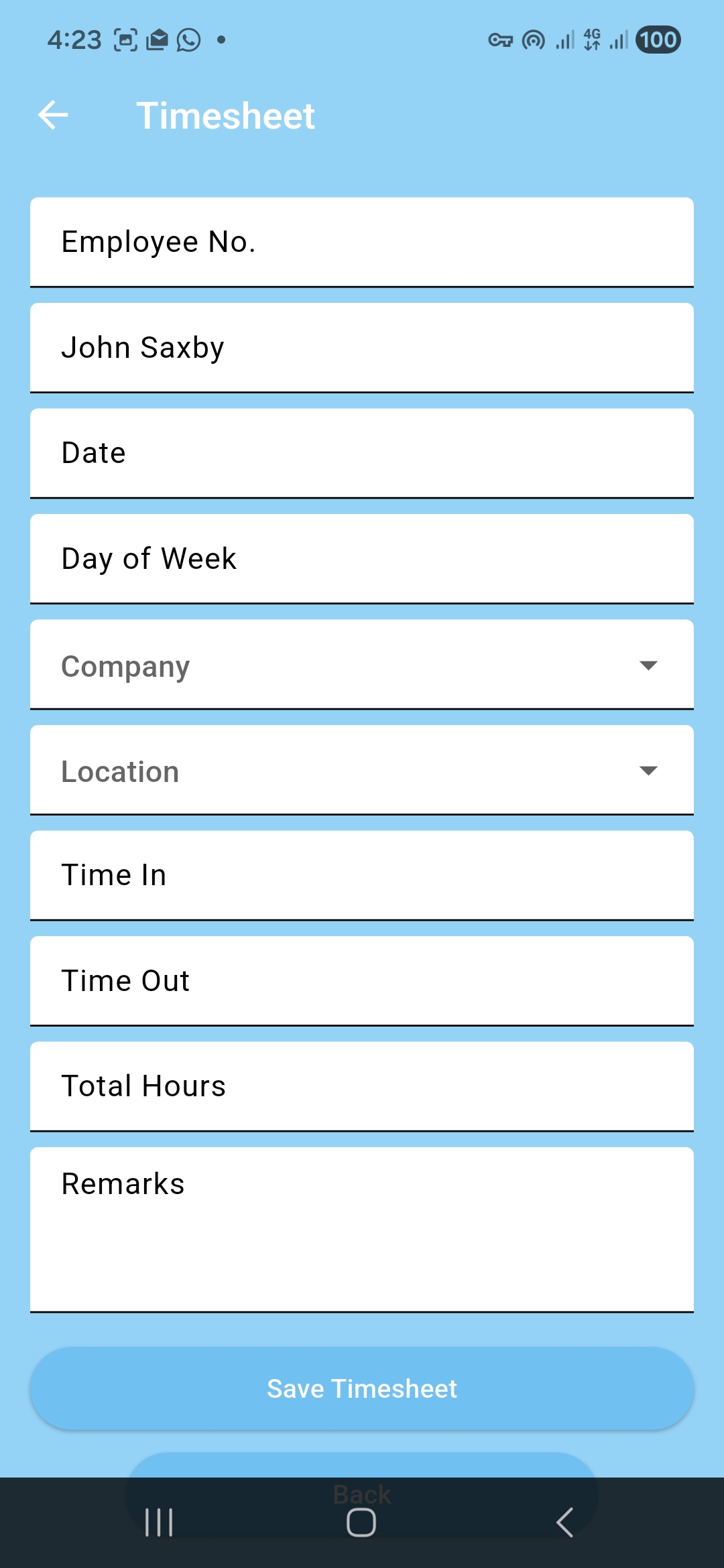Expand the Company list via its arrow
Viewport: 724px width, 1568px height.
pos(648,666)
